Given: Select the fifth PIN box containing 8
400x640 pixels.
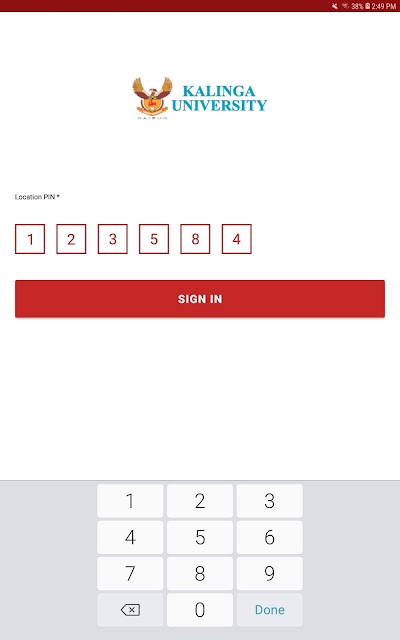Looking at the screenshot, I should click(x=195, y=239).
